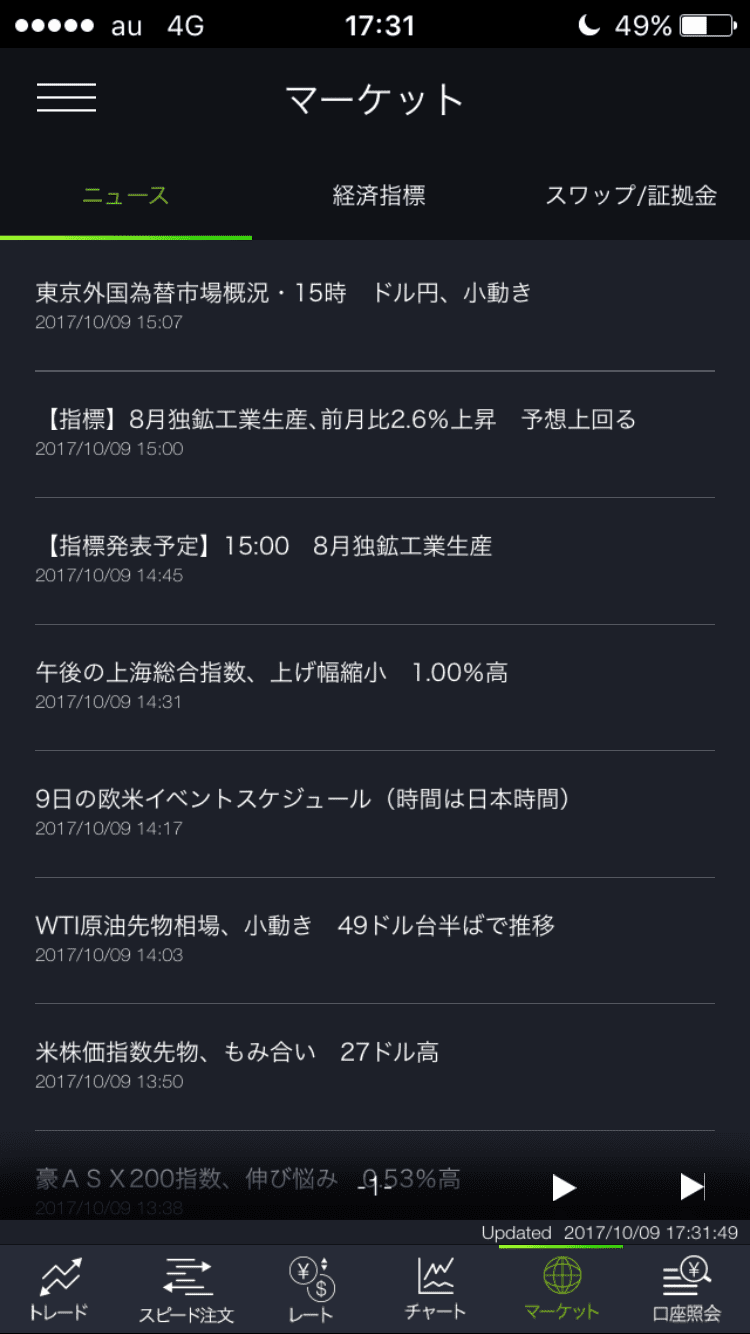Select the ニュース tab
750x1334 pixels.
[125, 196]
